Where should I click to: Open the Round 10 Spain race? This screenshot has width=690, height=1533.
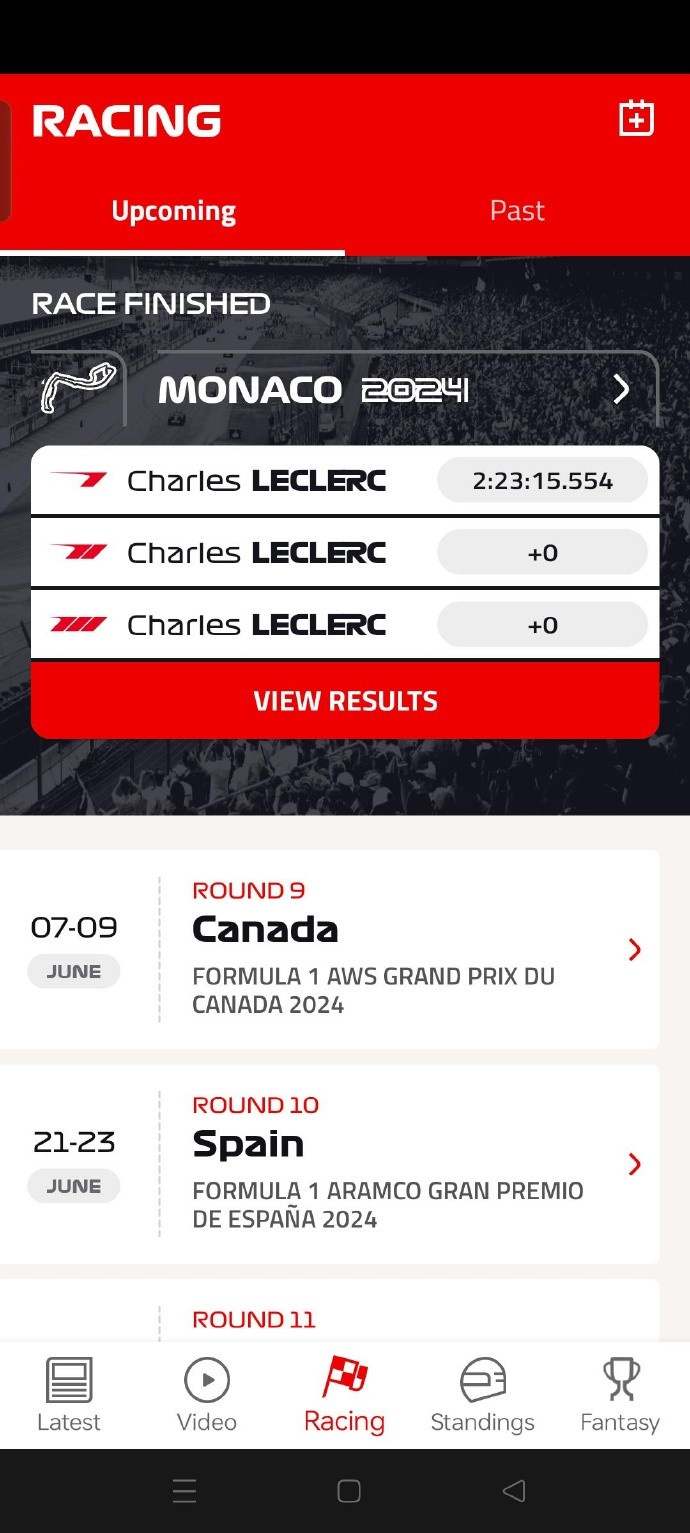[x=329, y=1164]
